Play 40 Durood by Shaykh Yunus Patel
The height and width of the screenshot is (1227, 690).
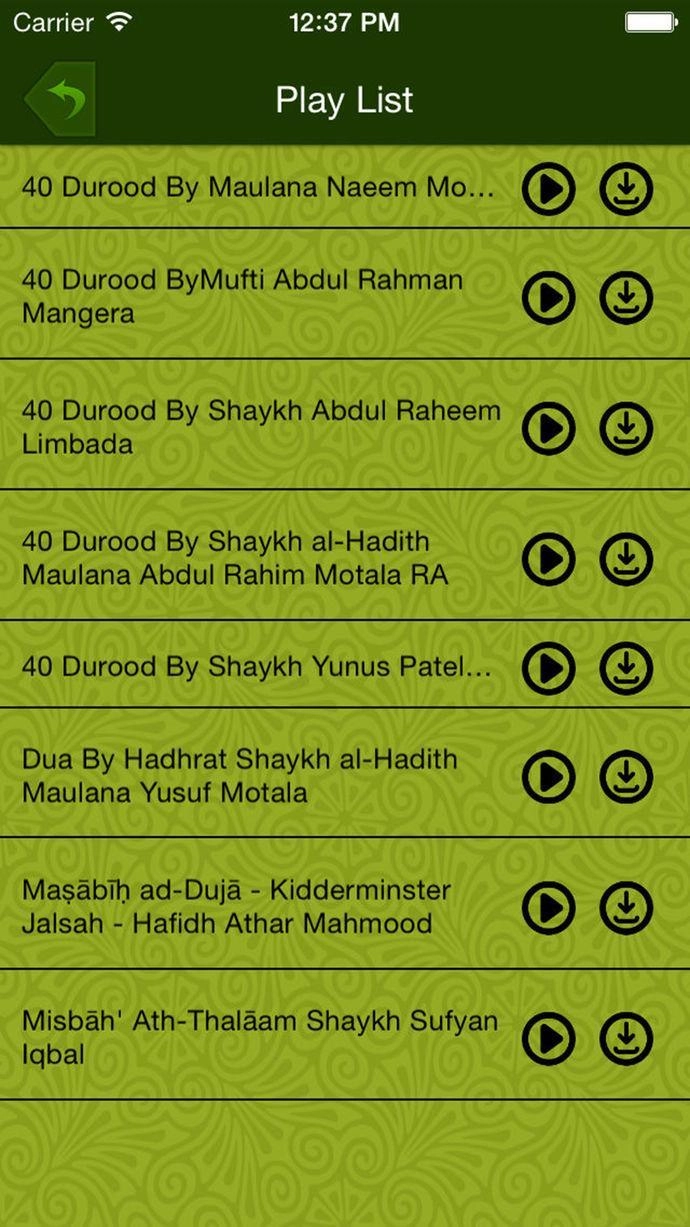pos(548,668)
